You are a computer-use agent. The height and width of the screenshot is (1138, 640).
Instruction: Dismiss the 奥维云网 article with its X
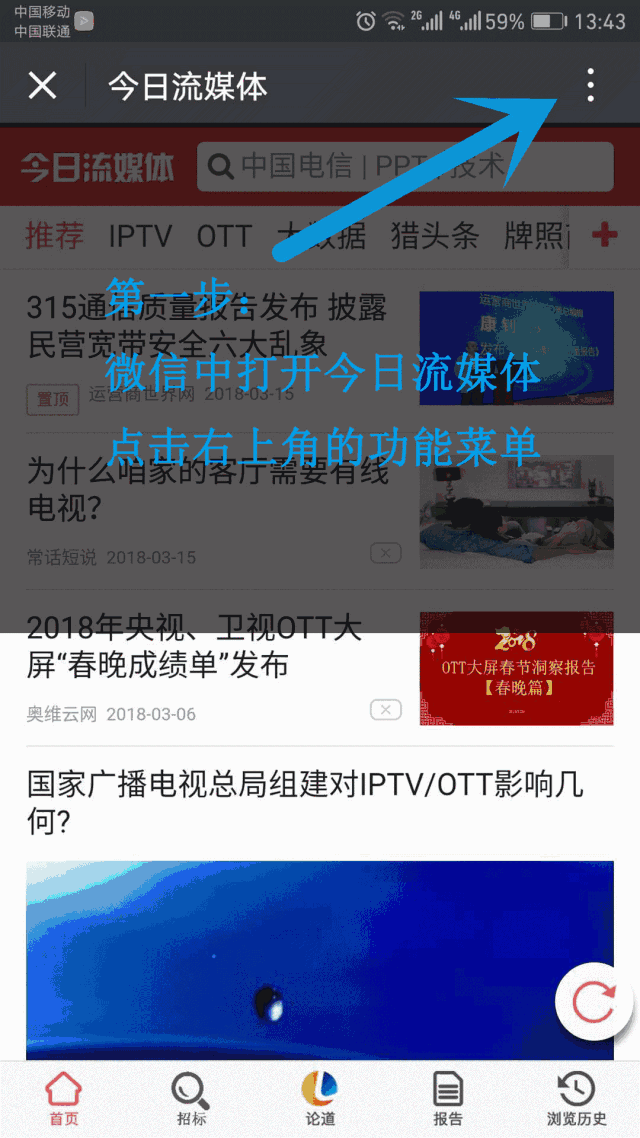pyautogui.click(x=385, y=710)
